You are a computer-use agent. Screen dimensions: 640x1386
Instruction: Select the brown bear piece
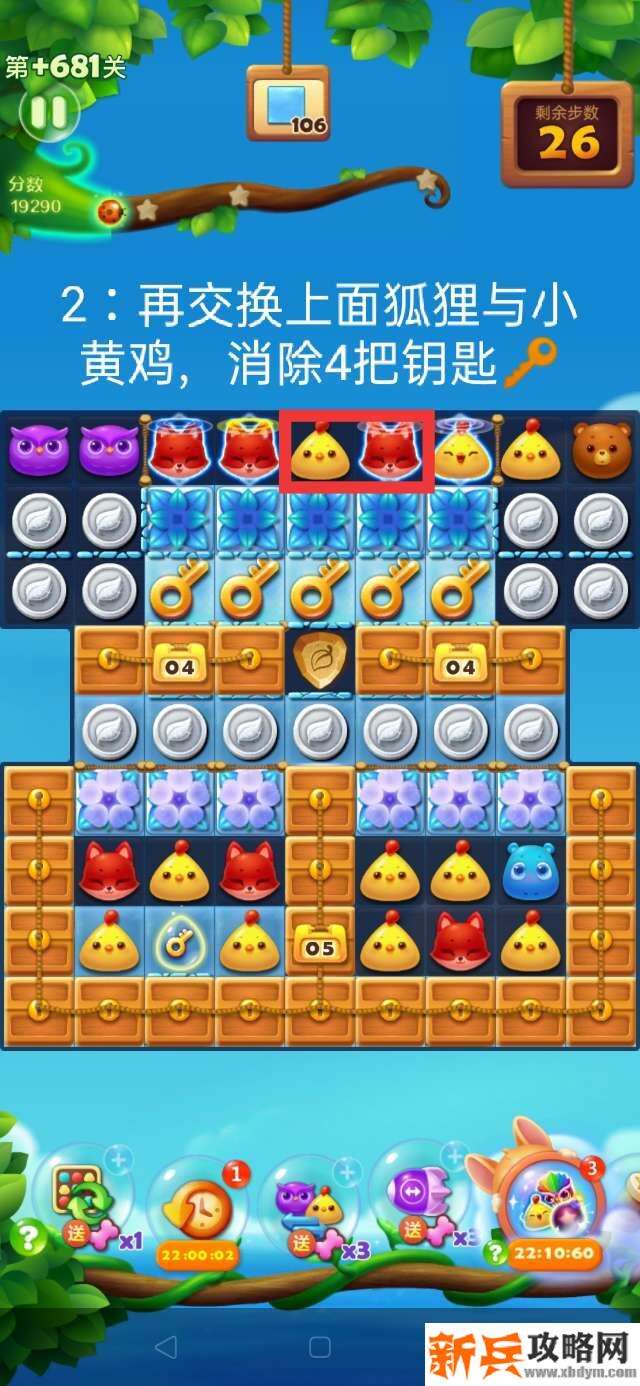coord(601,450)
